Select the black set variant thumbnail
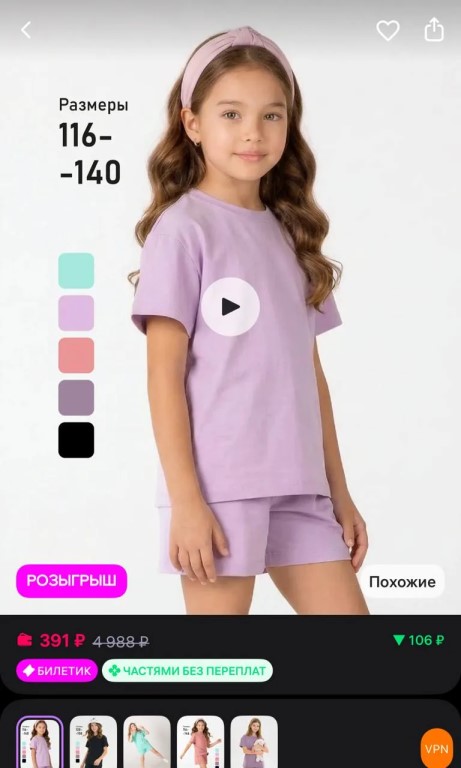 coord(93,742)
